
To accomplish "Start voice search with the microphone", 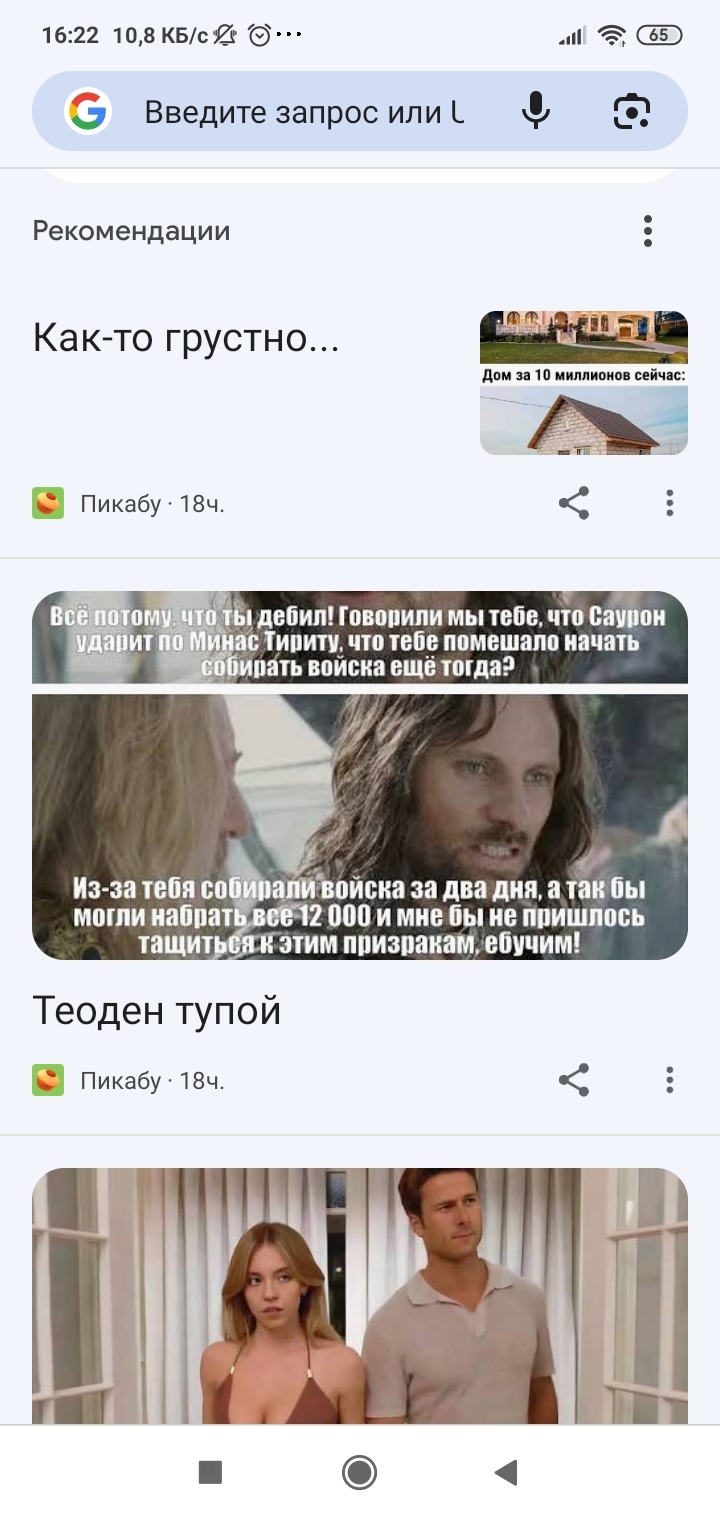I will click(536, 111).
